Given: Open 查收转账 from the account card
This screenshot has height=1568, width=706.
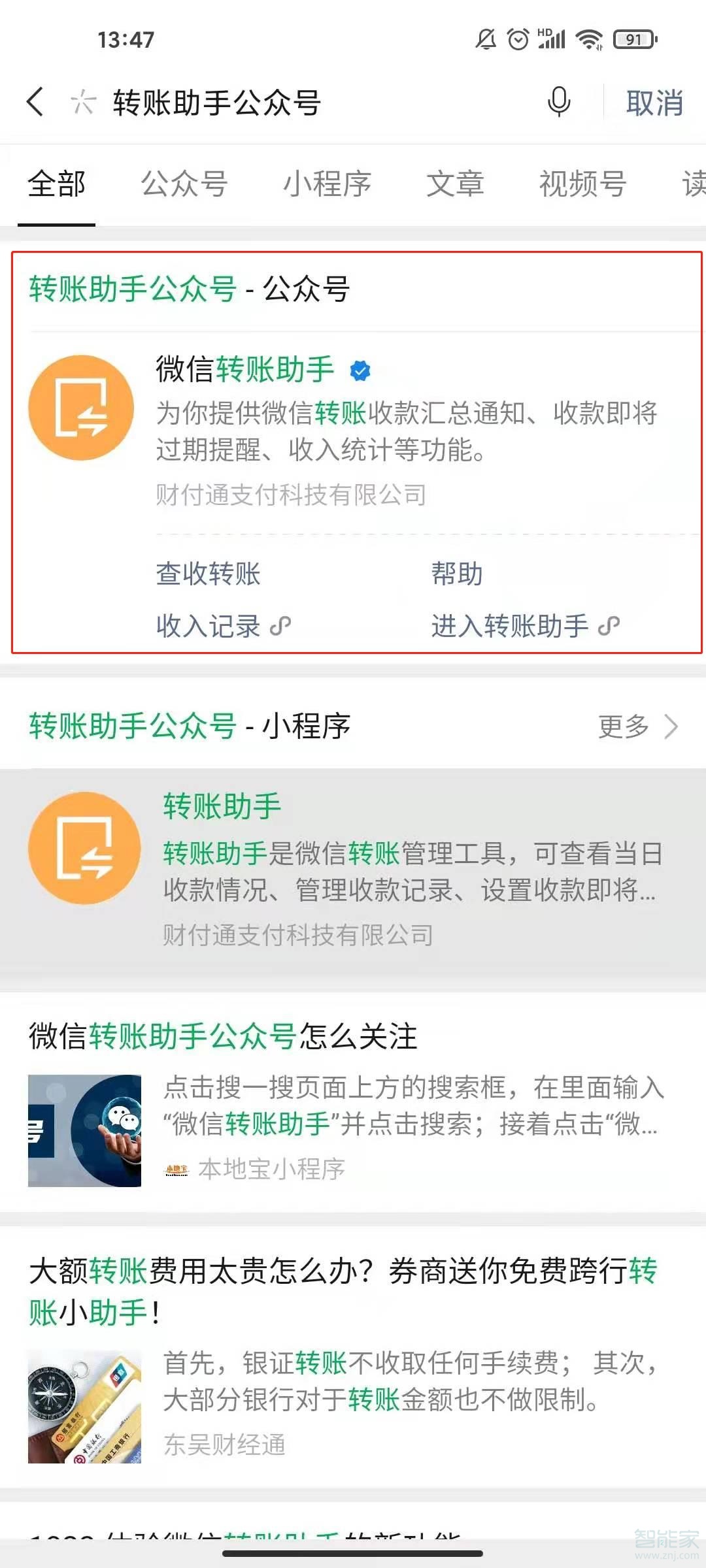Looking at the screenshot, I should pos(208,574).
